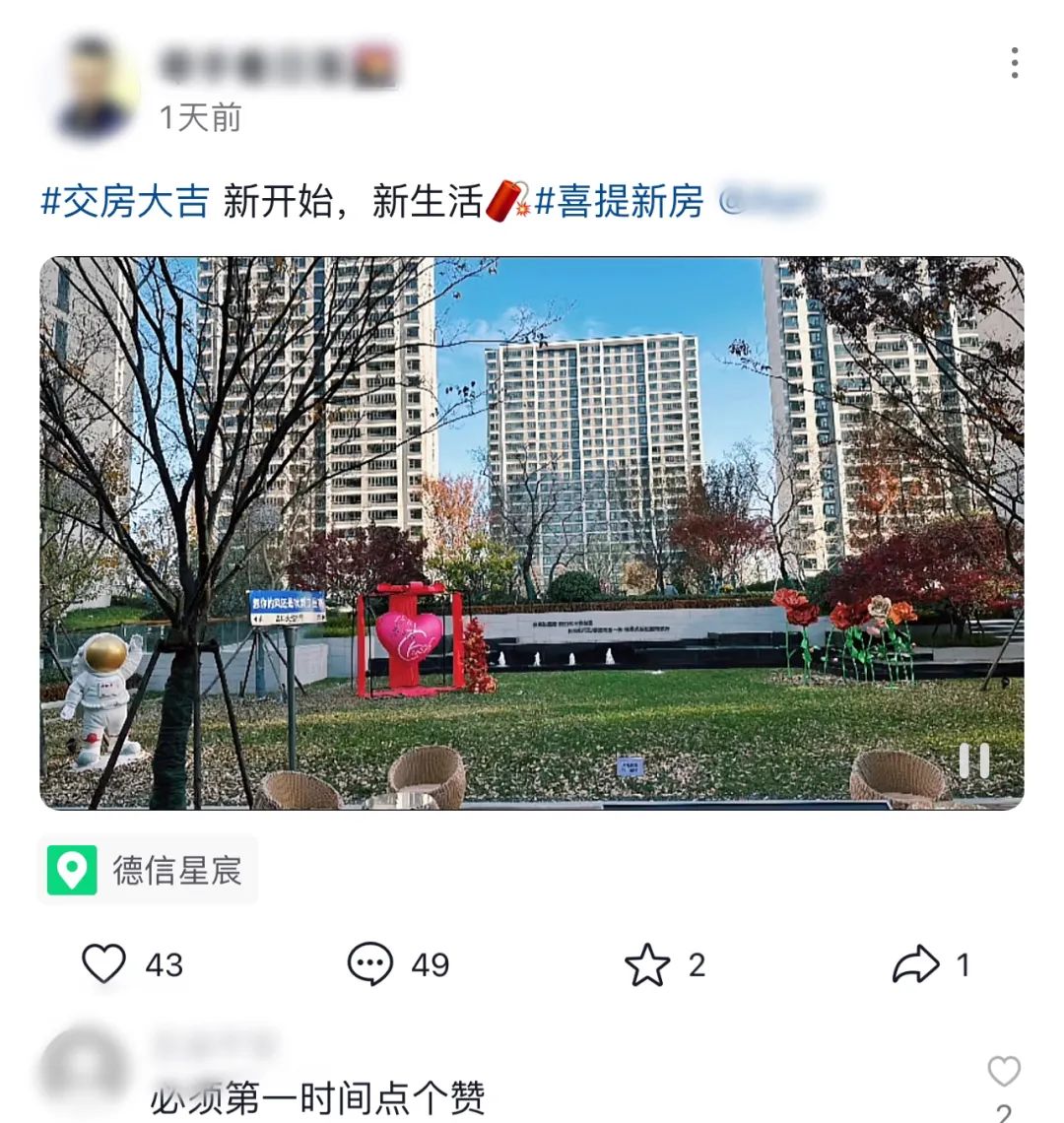
Task: Open the #喜提新房 hashtag
Action: pos(620,202)
